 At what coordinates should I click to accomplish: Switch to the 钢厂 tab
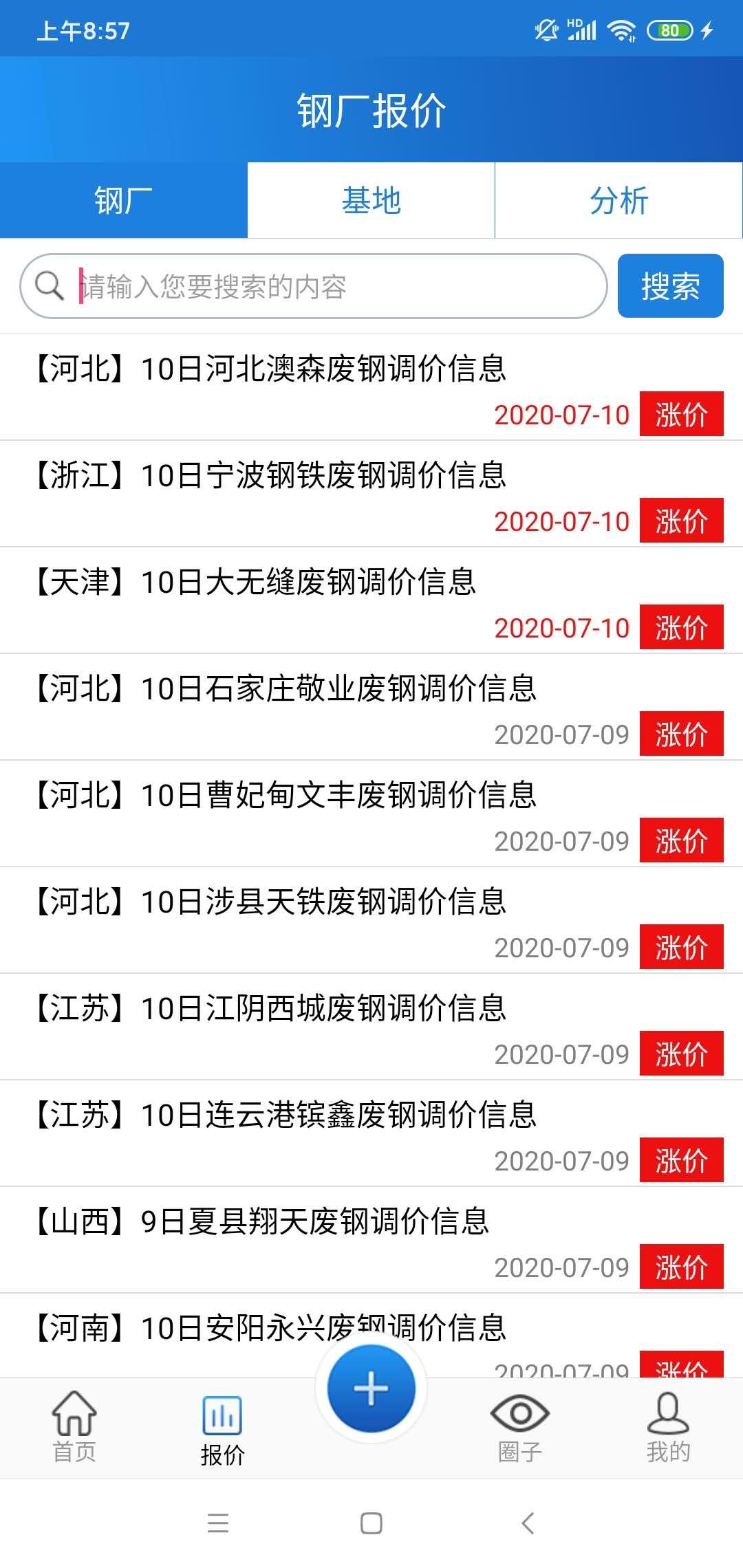pos(124,201)
